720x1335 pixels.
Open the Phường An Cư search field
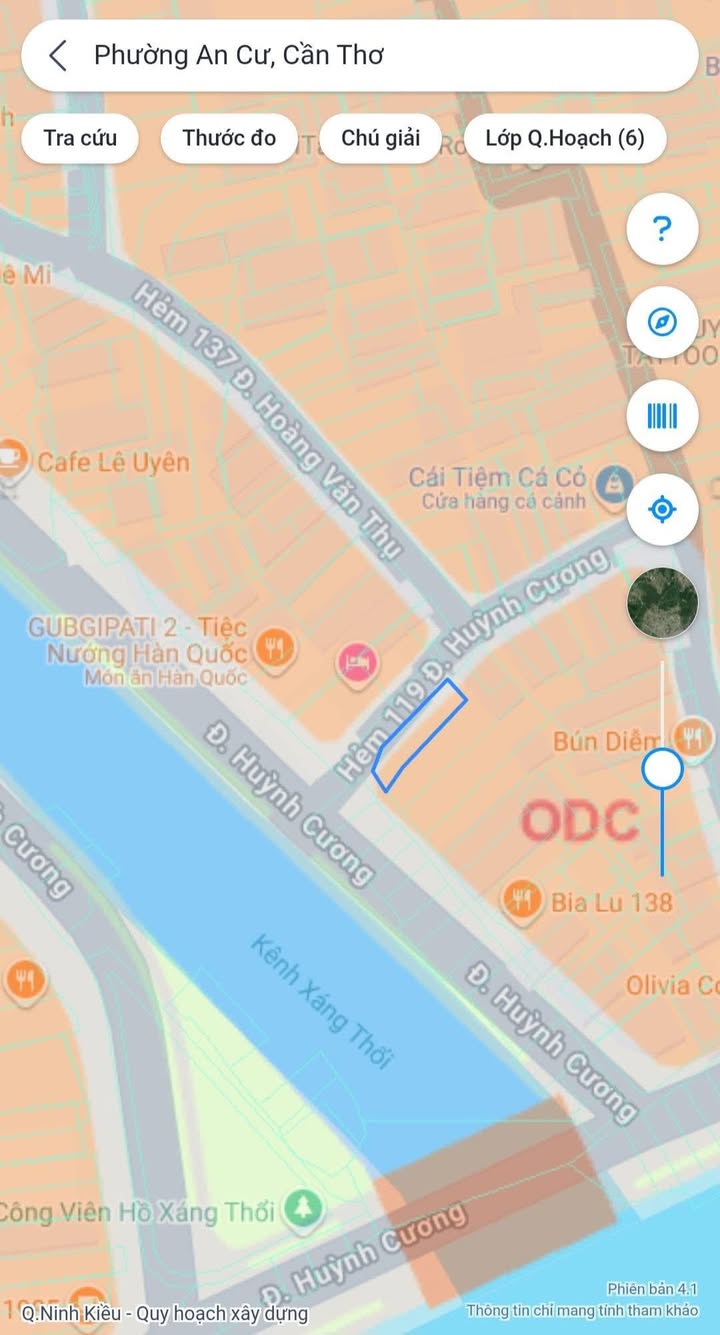pos(380,56)
